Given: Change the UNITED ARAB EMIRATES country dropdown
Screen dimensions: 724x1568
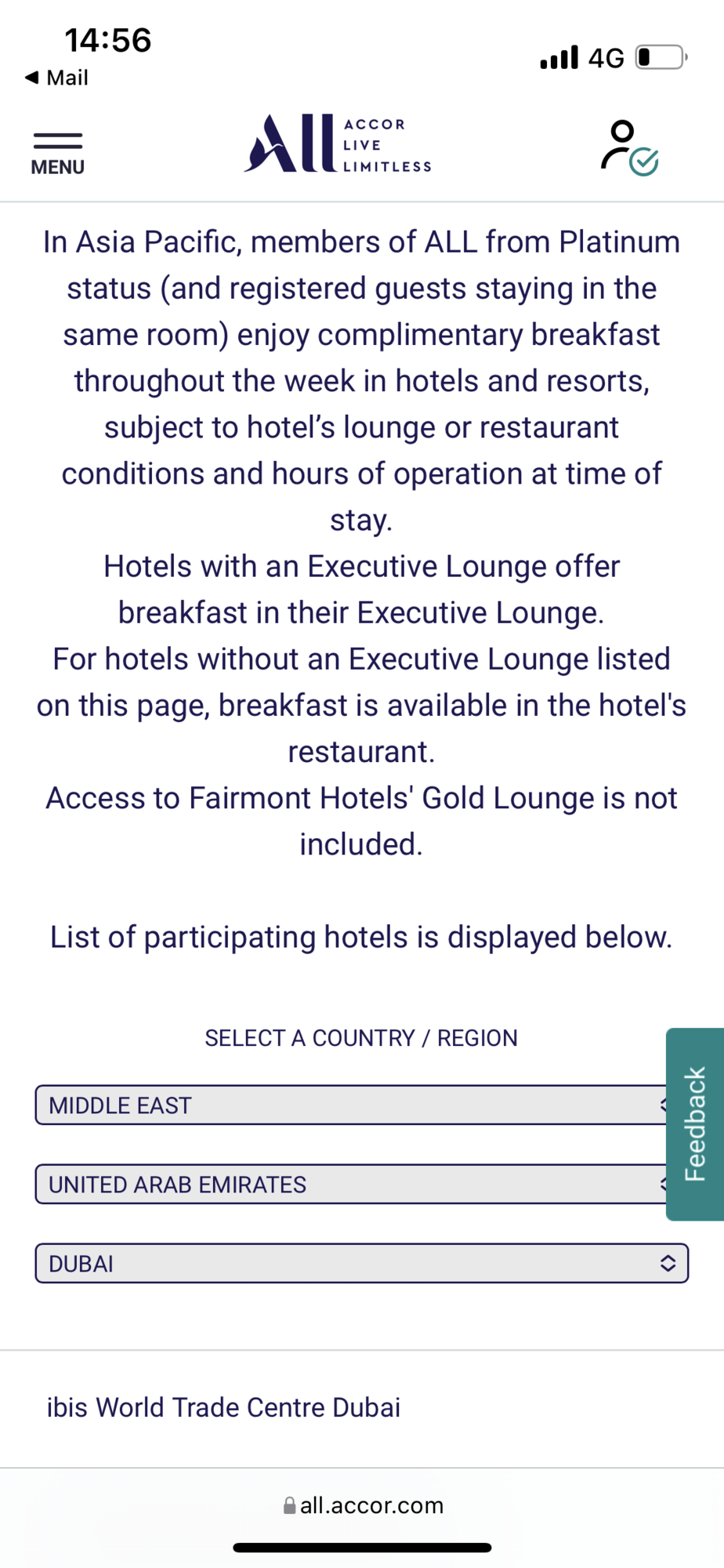Looking at the screenshot, I should pos(349,1184).
